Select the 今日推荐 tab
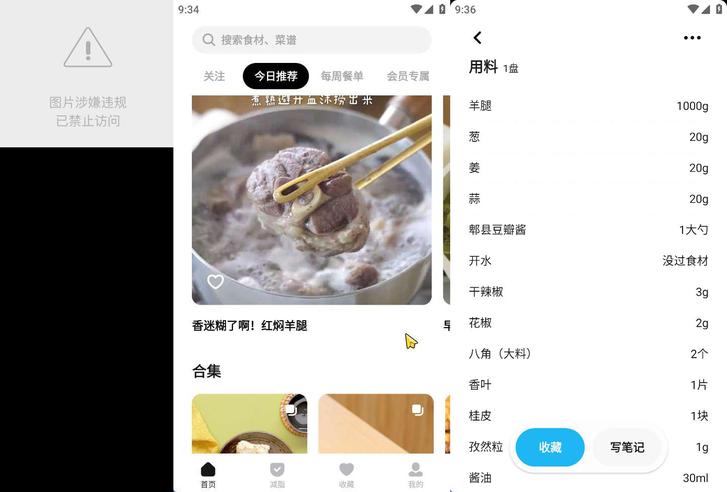The width and height of the screenshot is (727, 492). tap(275, 76)
